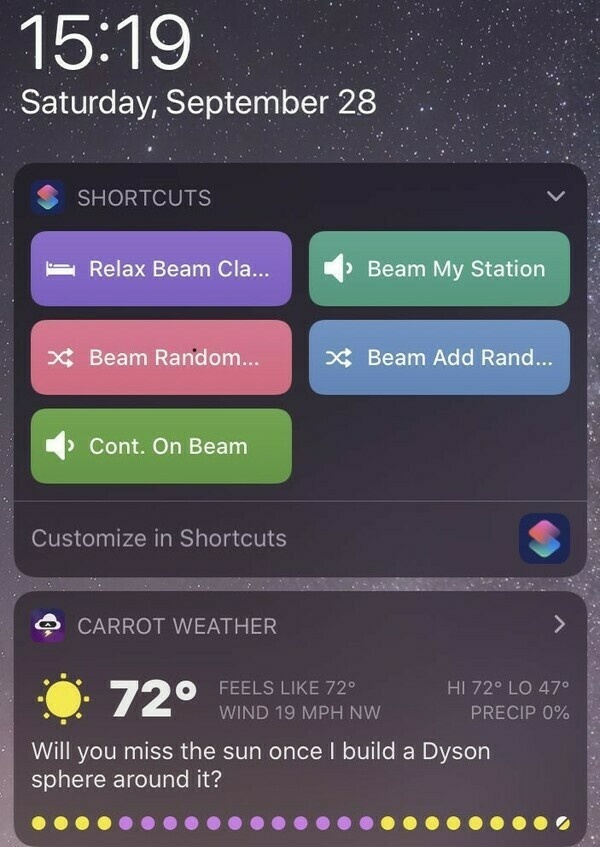Run the Relax Beam Cla... shortcut

[x=161, y=269]
